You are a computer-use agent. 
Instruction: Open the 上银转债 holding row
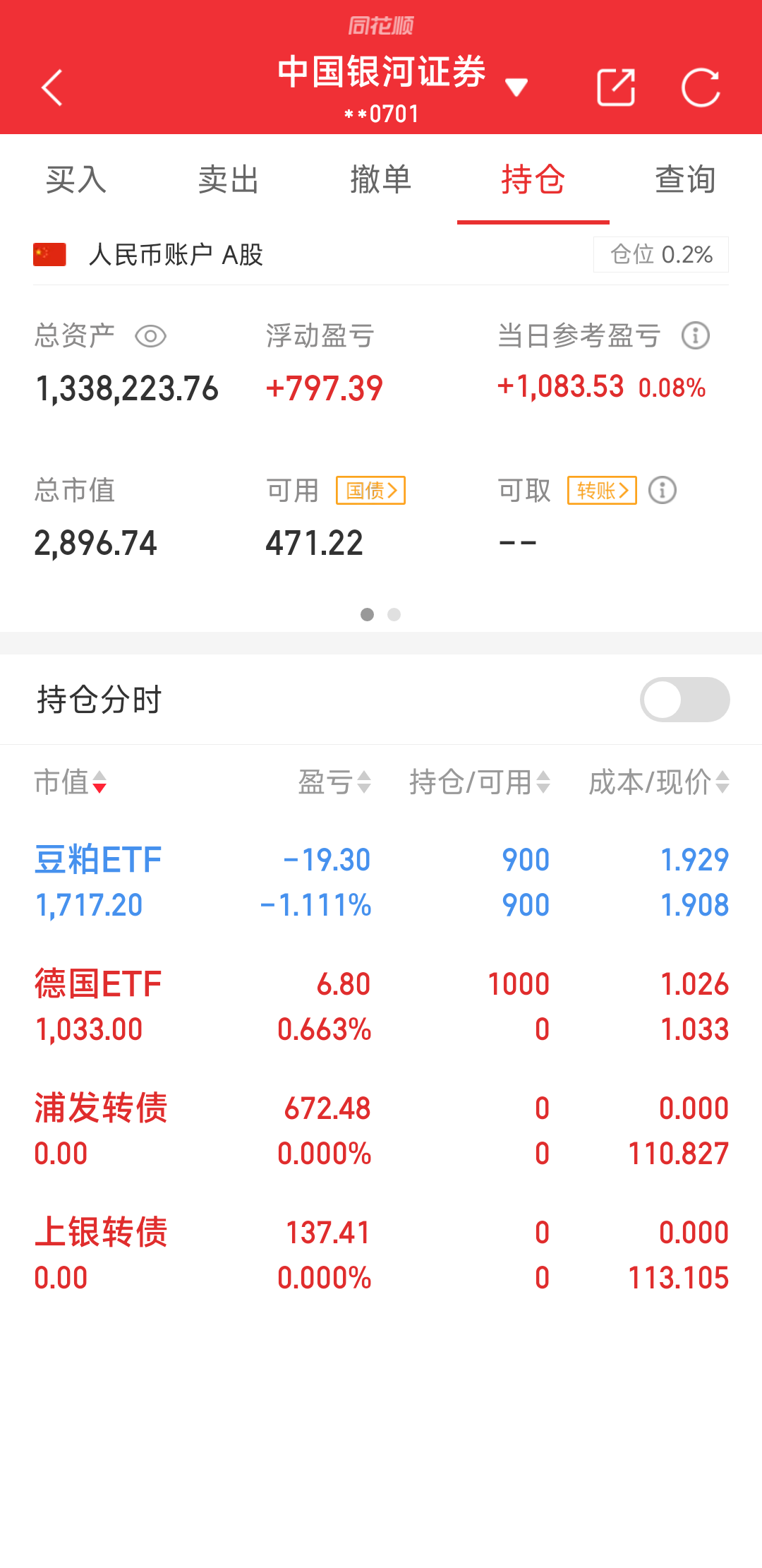(381, 1255)
